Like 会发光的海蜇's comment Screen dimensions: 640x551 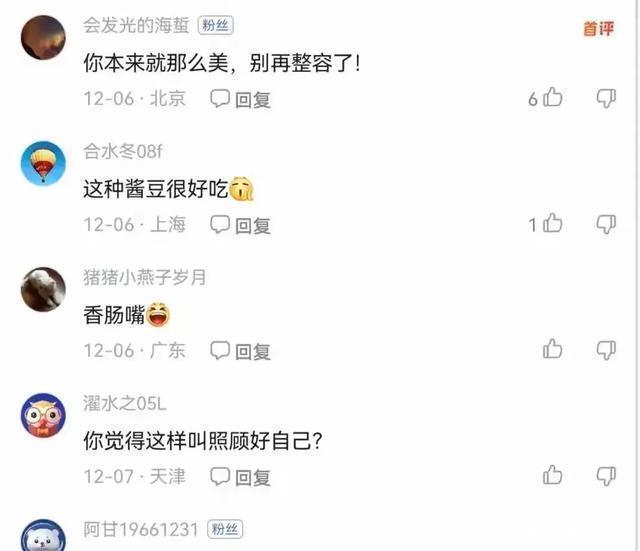coord(552,98)
